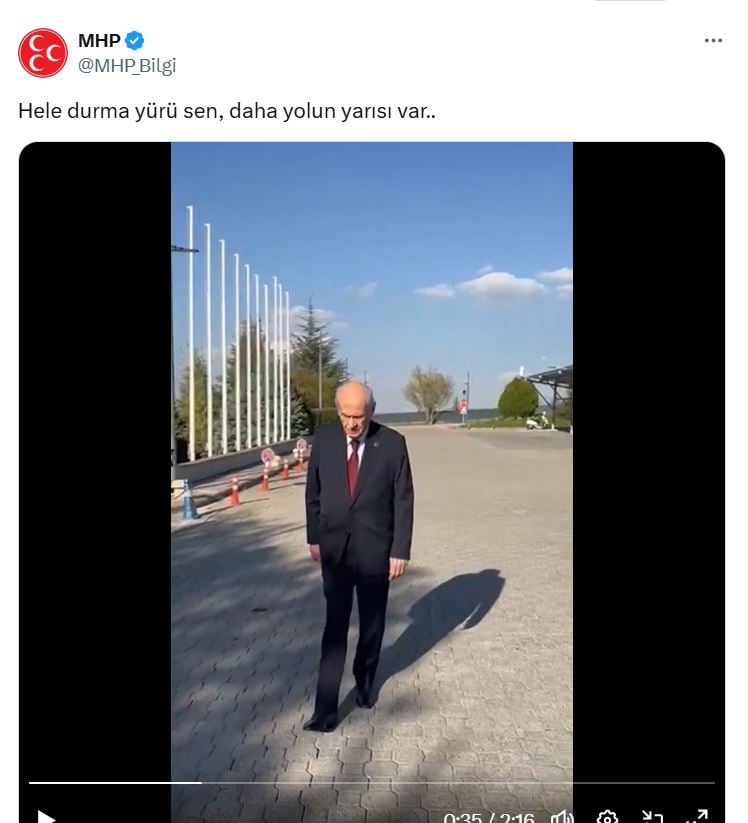Image resolution: width=748 pixels, height=823 pixels.
Task: Open the tweet's overflow menu
Action: [713, 41]
